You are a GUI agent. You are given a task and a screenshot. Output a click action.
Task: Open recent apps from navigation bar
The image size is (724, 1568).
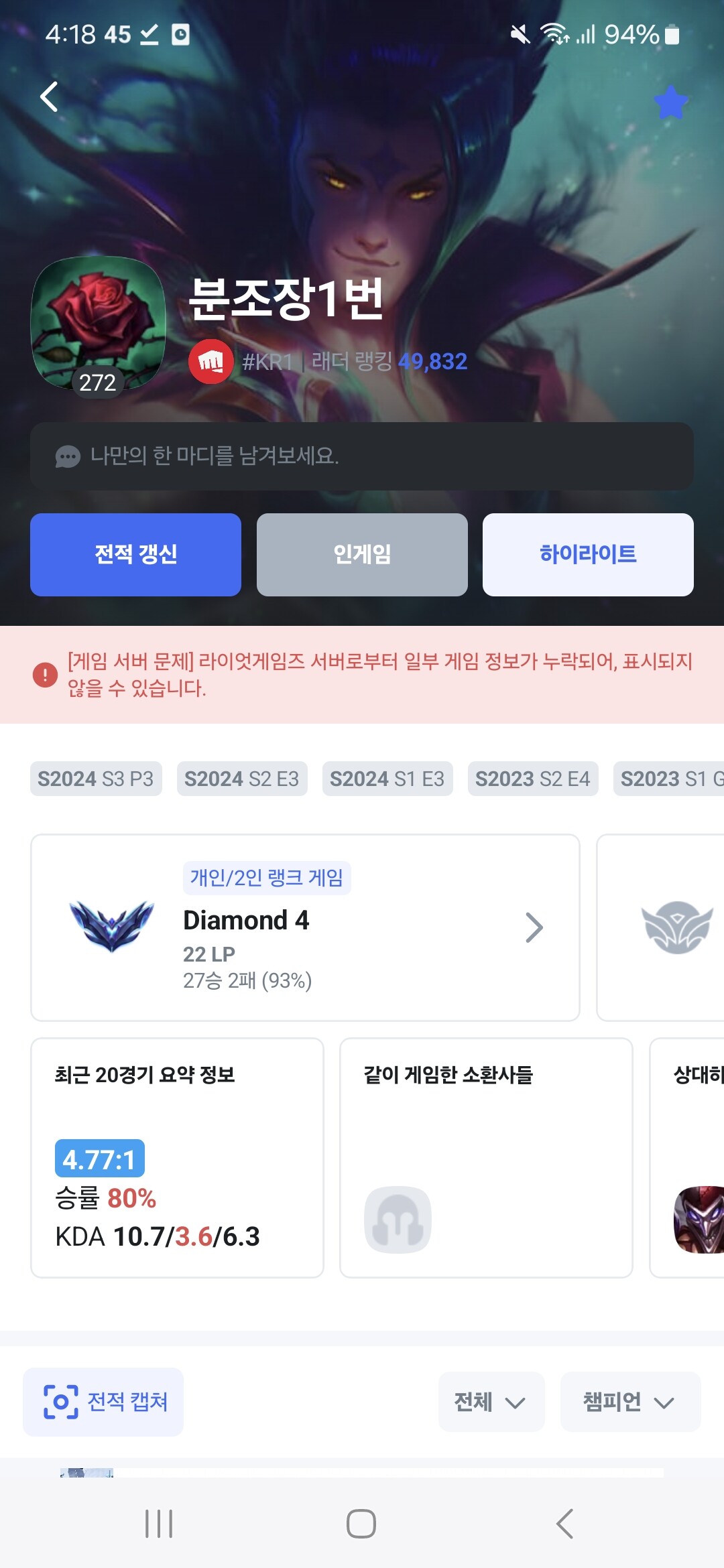tap(159, 1524)
